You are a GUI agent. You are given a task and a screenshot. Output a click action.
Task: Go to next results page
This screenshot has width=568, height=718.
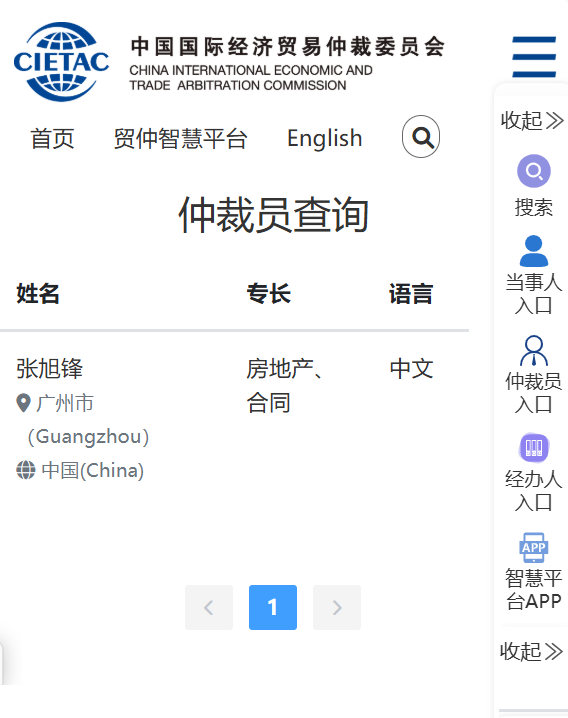(x=337, y=608)
